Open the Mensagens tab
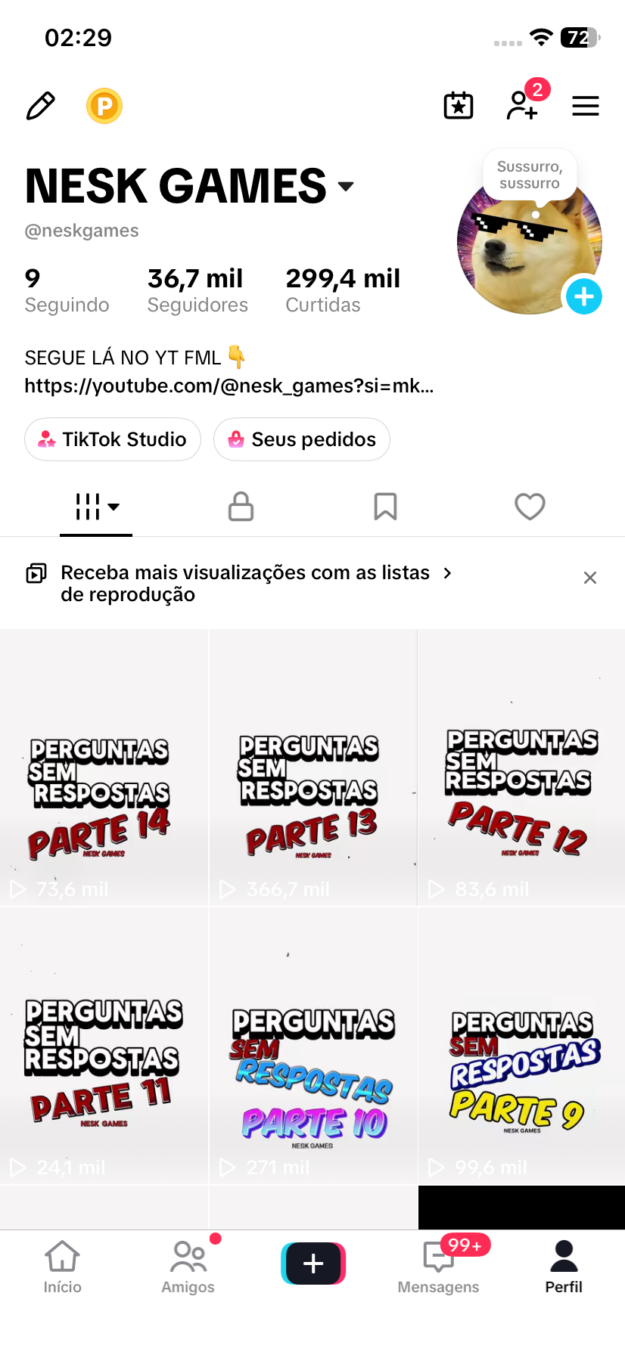Image resolution: width=625 pixels, height=1355 pixels. click(x=438, y=1268)
